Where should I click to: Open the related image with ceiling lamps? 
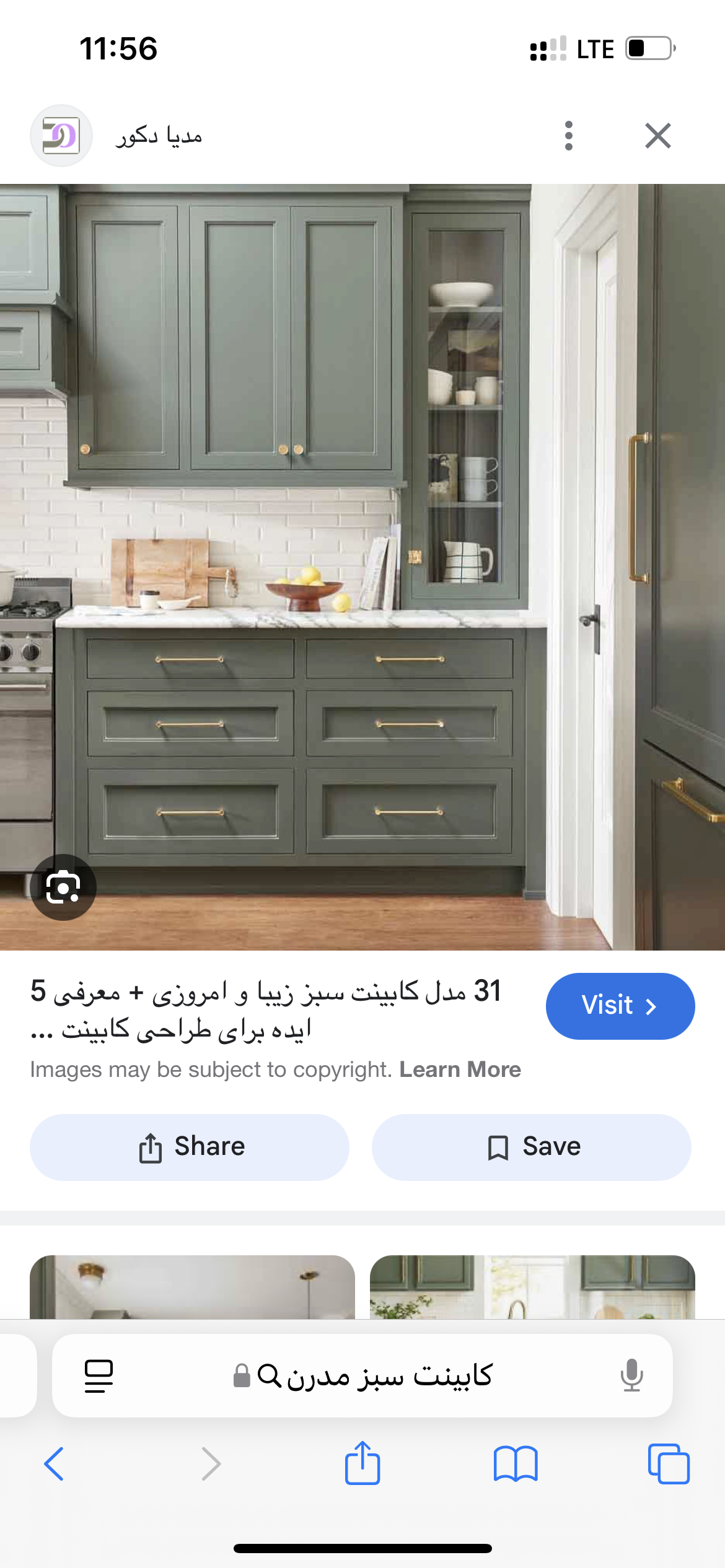pyautogui.click(x=192, y=1287)
